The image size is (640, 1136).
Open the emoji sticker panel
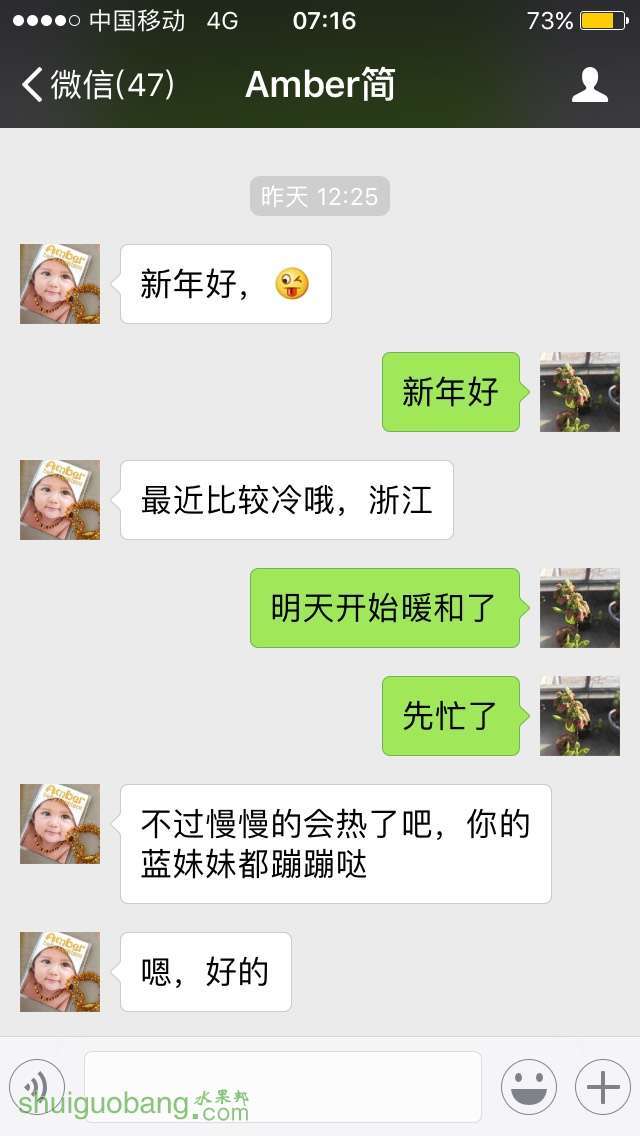pyautogui.click(x=529, y=1087)
